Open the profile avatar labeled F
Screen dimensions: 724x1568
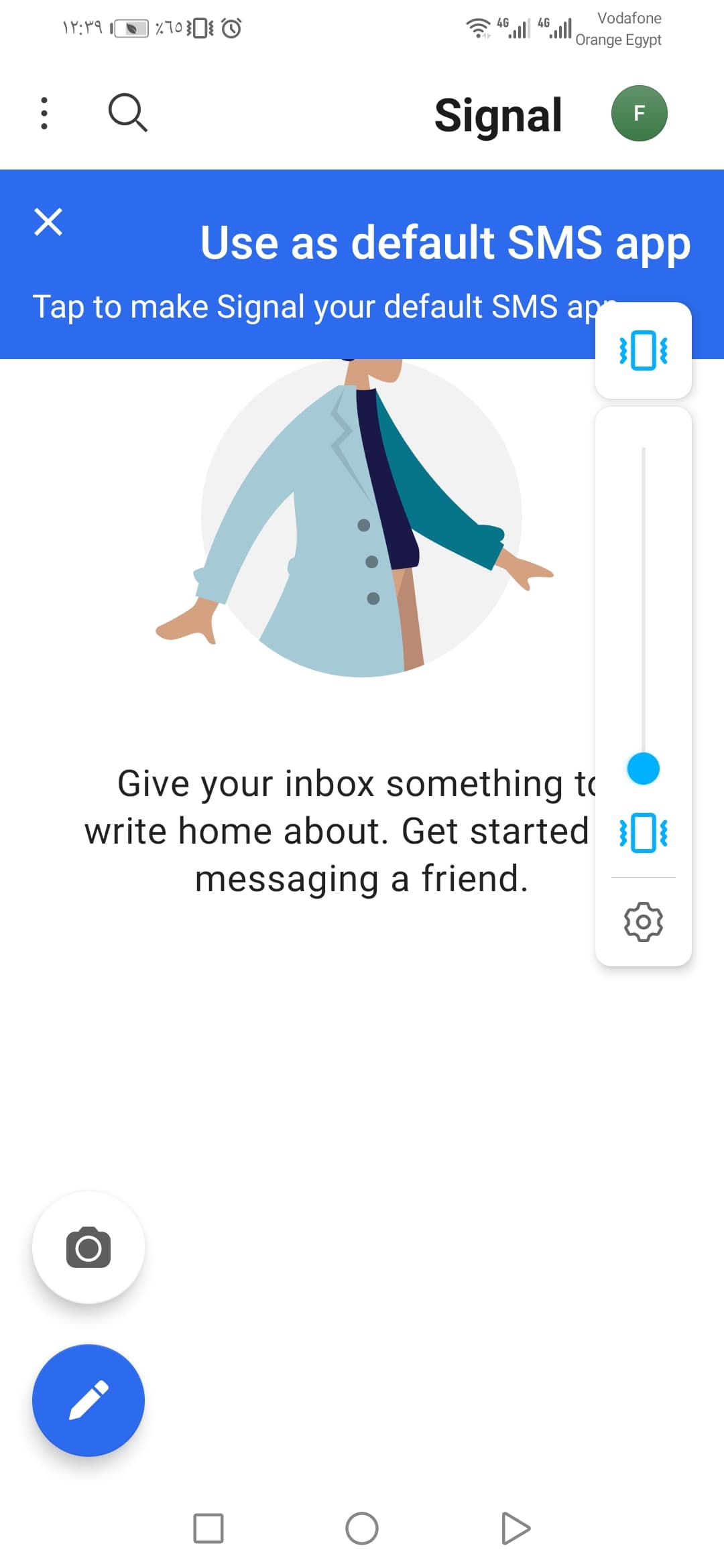pos(639,113)
